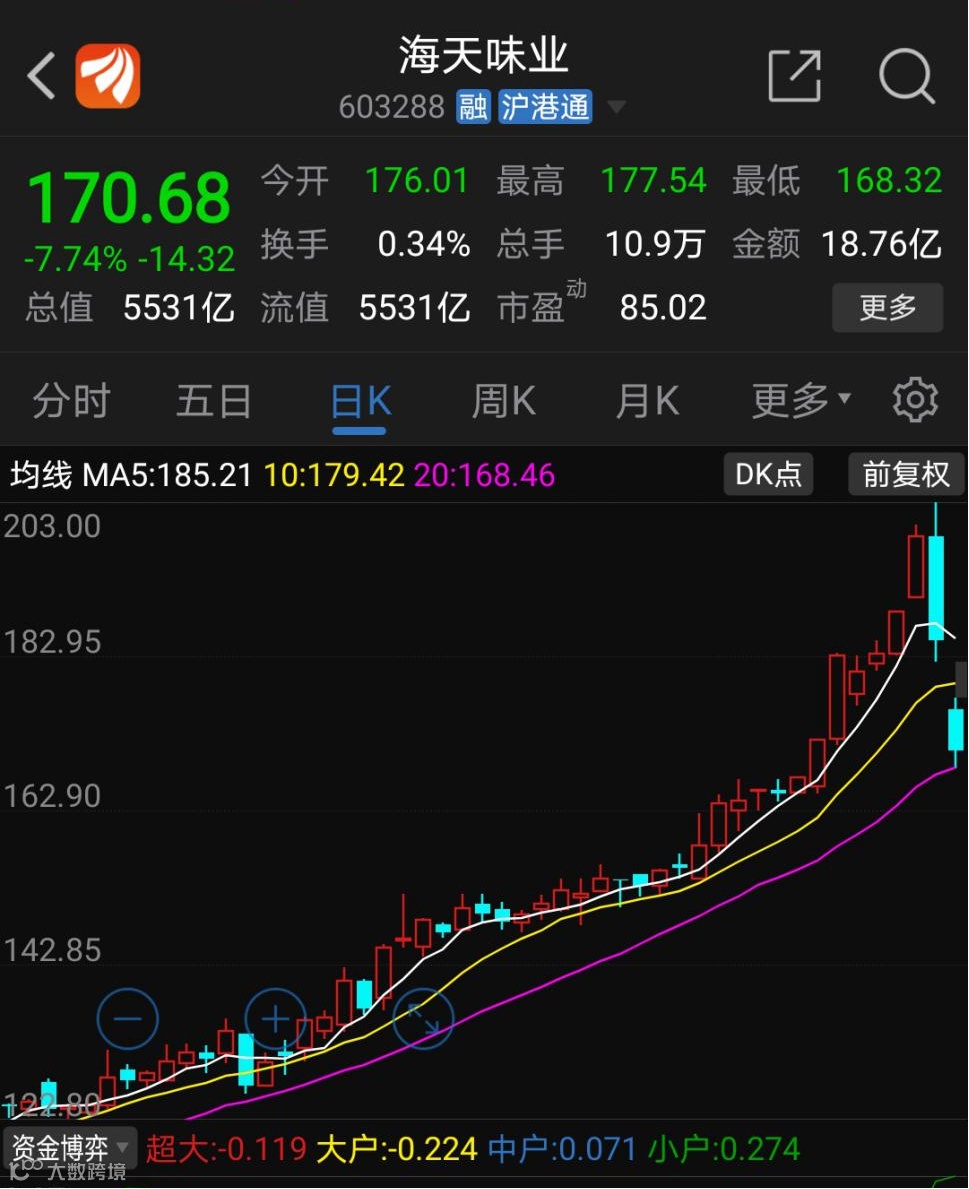Image resolution: width=969 pixels, height=1189 pixels.
Task: Open chart settings gear
Action: point(915,401)
